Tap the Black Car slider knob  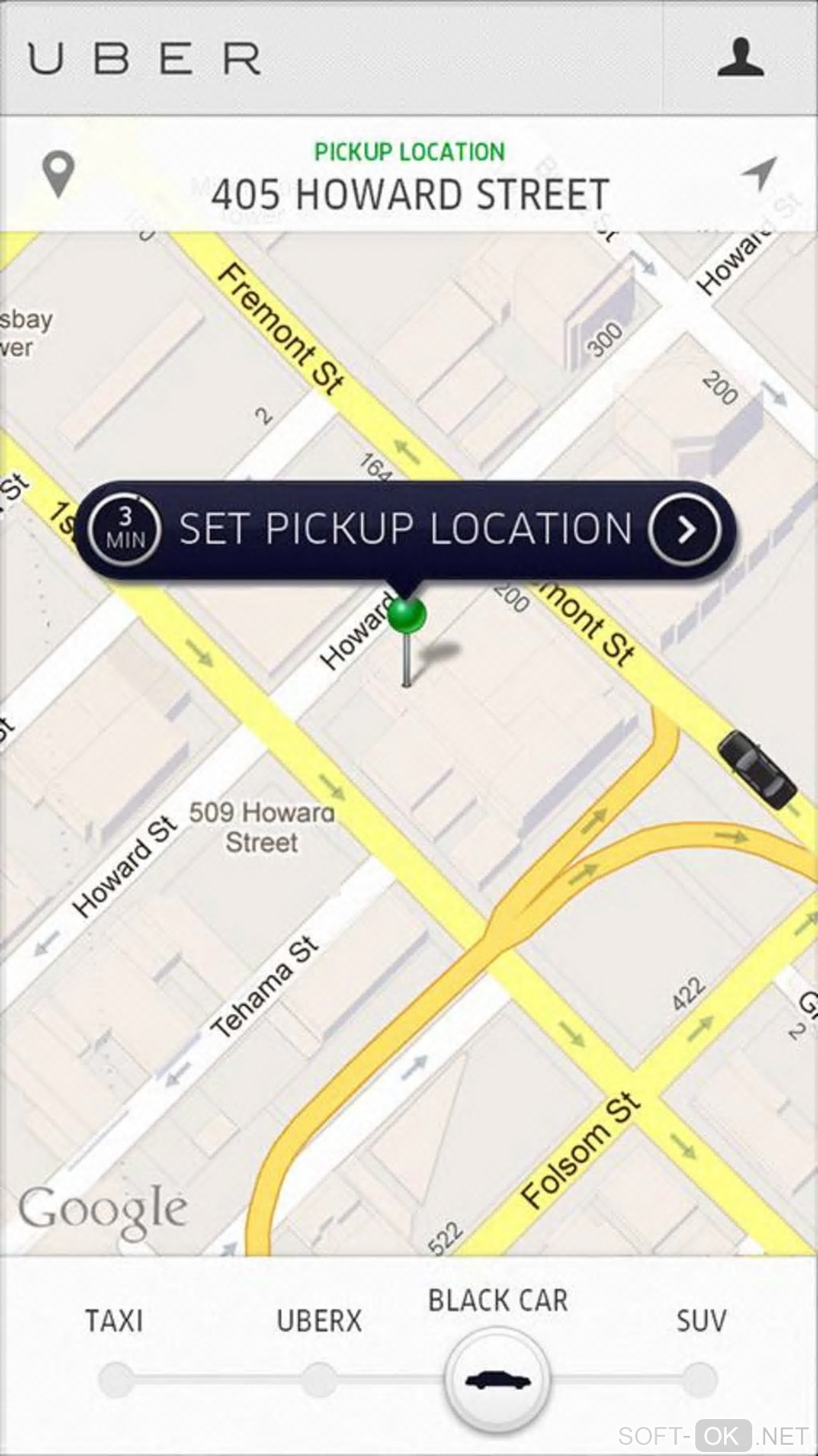point(498,1380)
